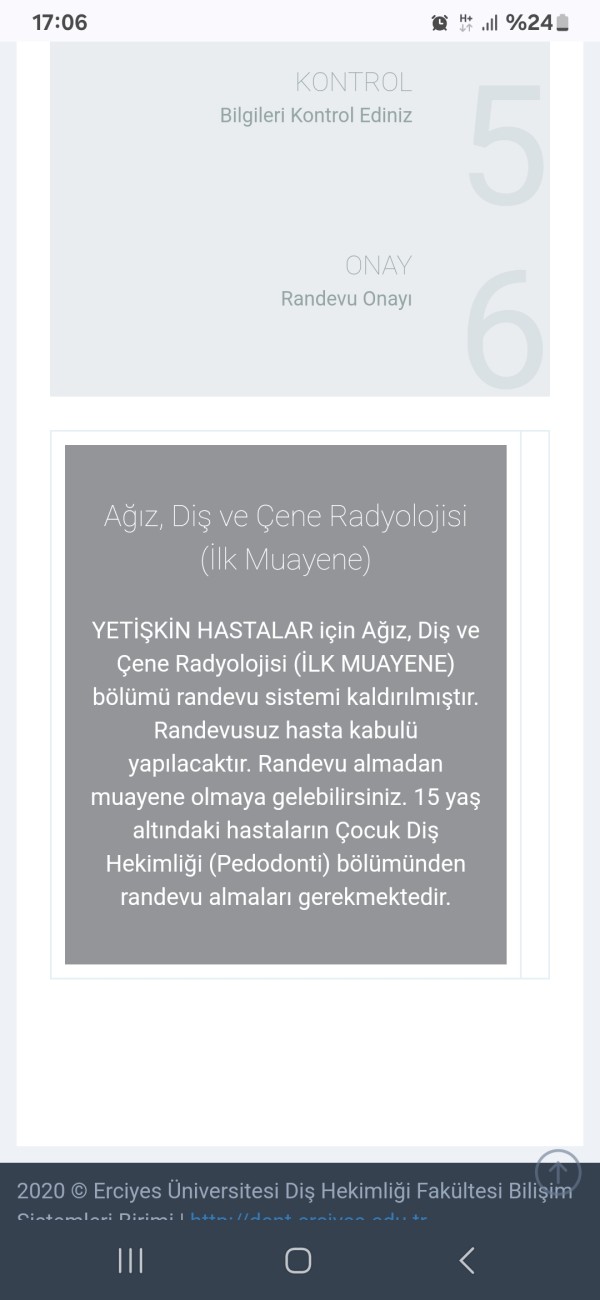The image size is (600, 1300).
Task: Open the dent.erciyes.edu.tr footer link
Action: (308, 1218)
